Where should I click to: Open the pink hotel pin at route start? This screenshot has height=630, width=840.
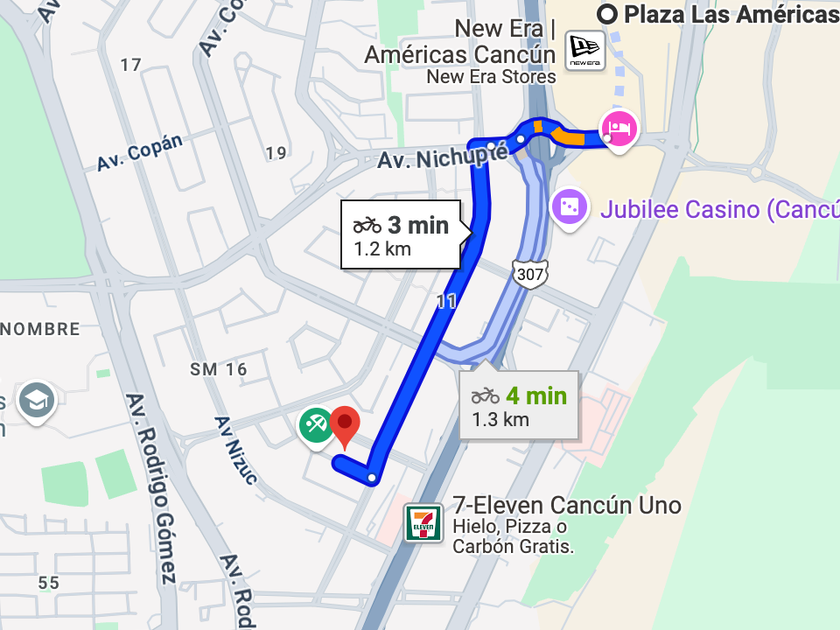619,131
